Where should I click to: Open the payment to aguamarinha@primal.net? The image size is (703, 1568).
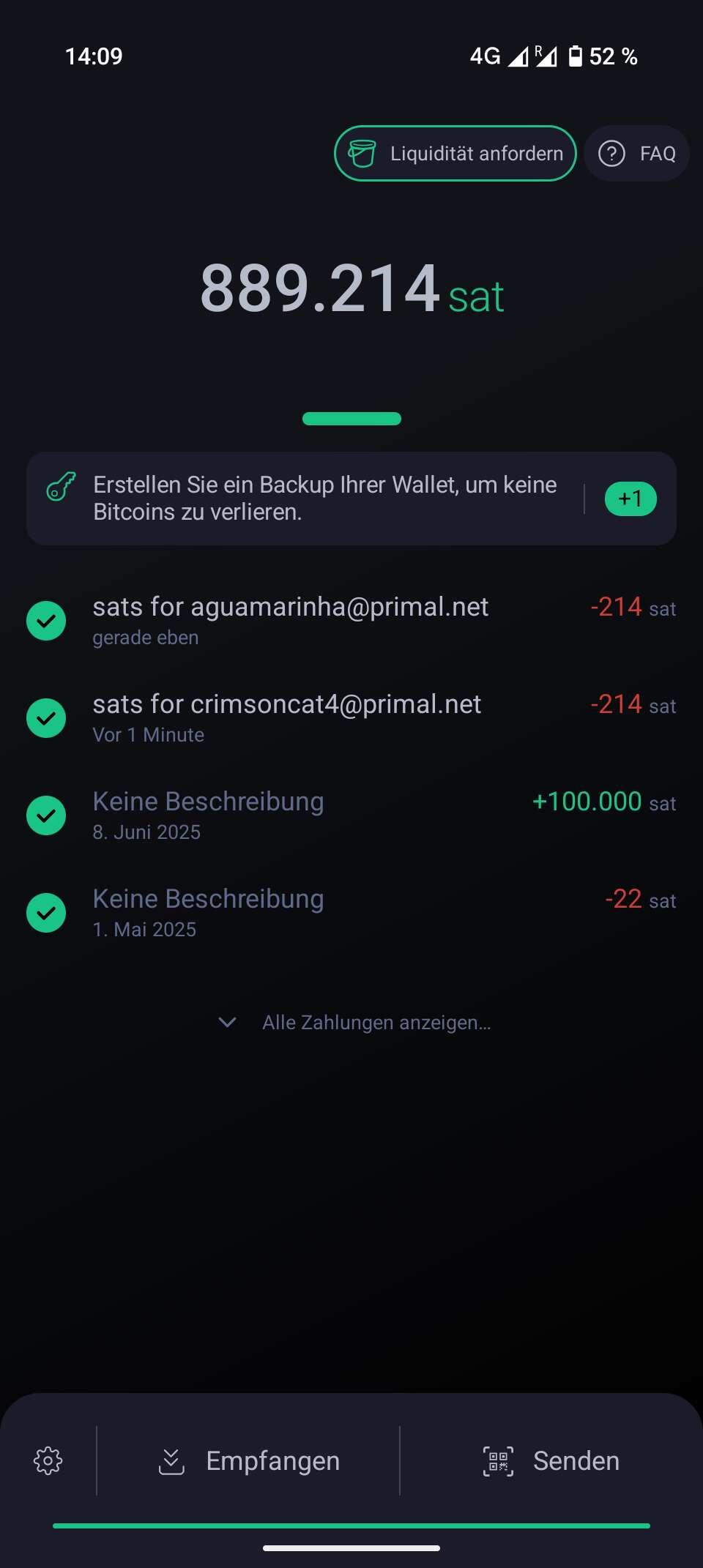[351, 621]
